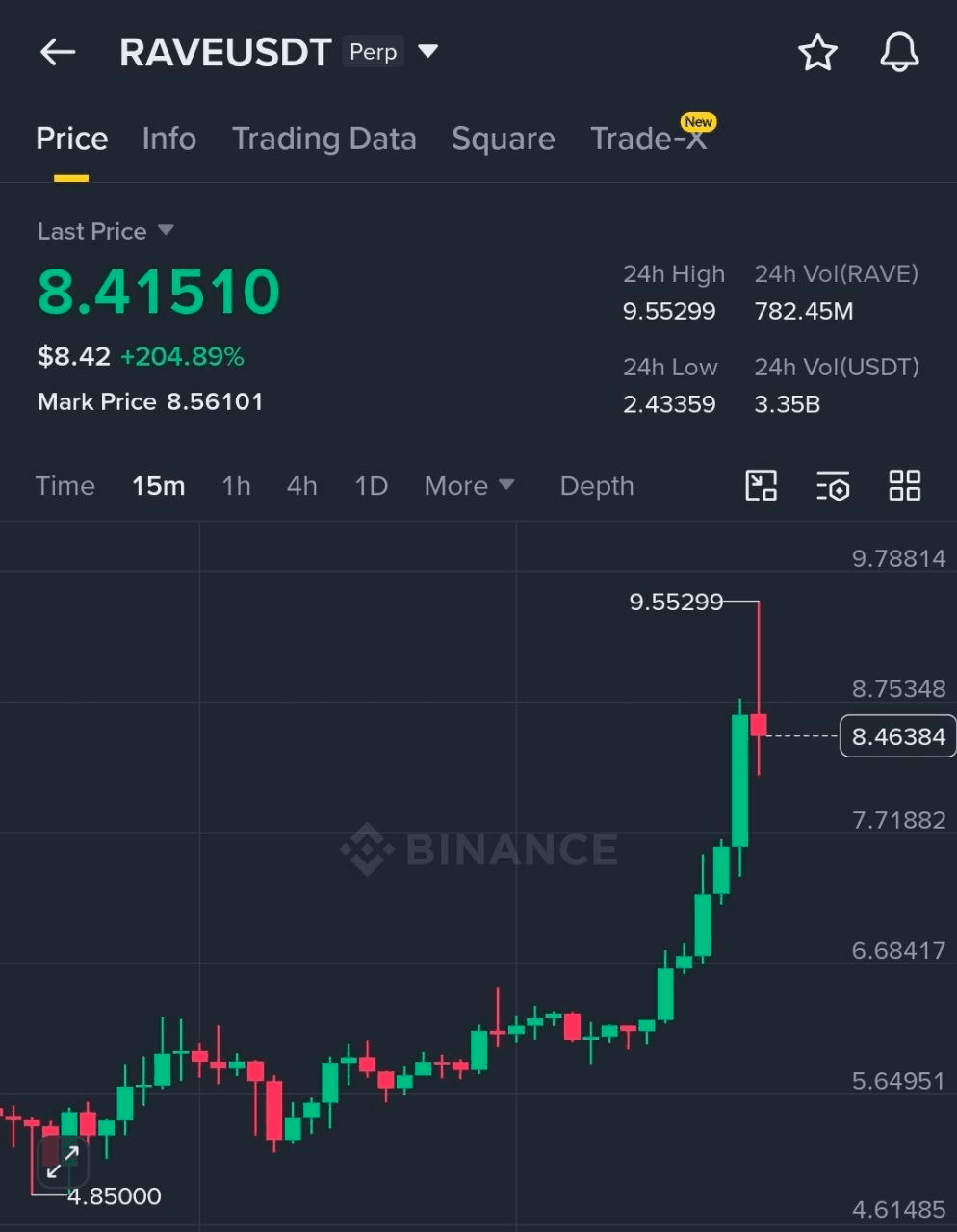The image size is (957, 1232).
Task: Switch to the Trade-X tab
Action: click(x=649, y=139)
